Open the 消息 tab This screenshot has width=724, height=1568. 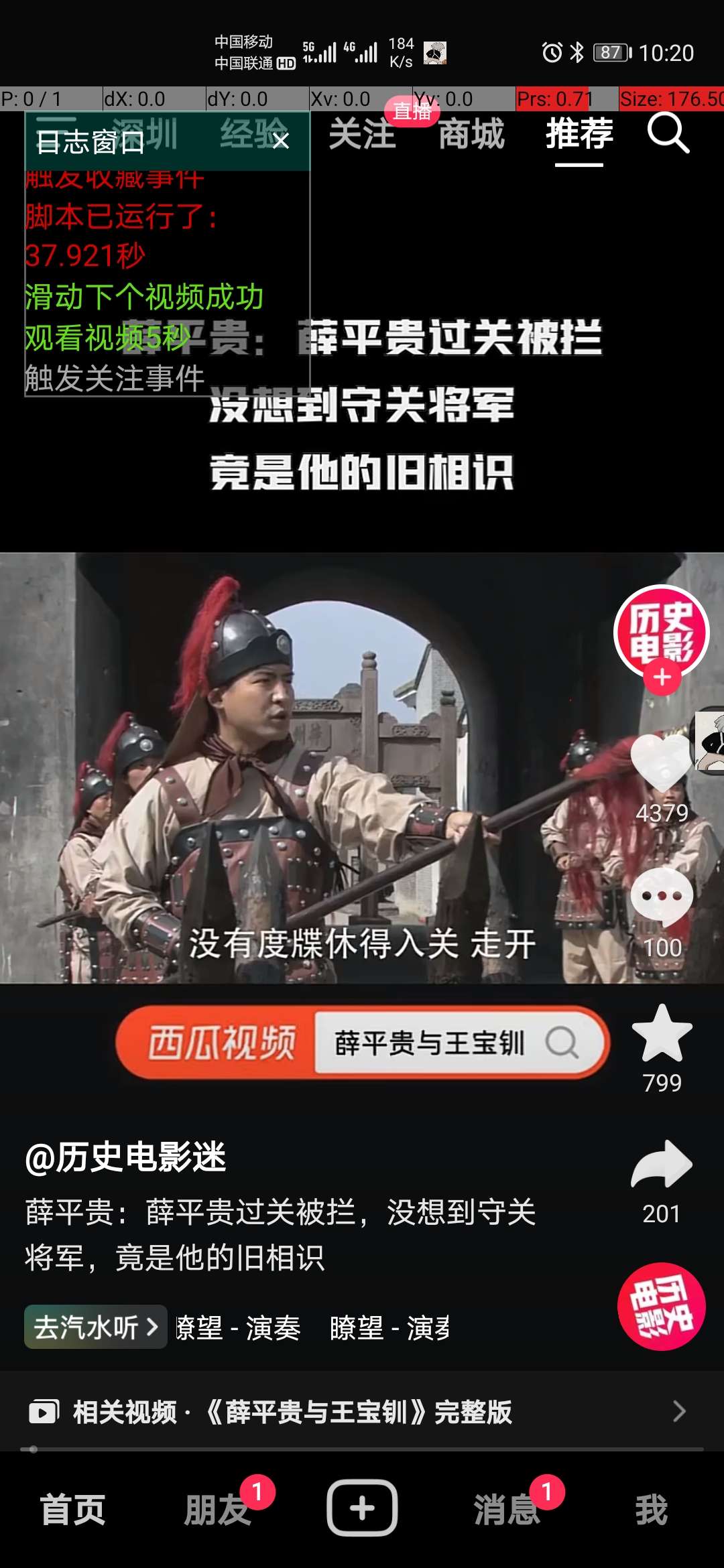[x=507, y=1510]
